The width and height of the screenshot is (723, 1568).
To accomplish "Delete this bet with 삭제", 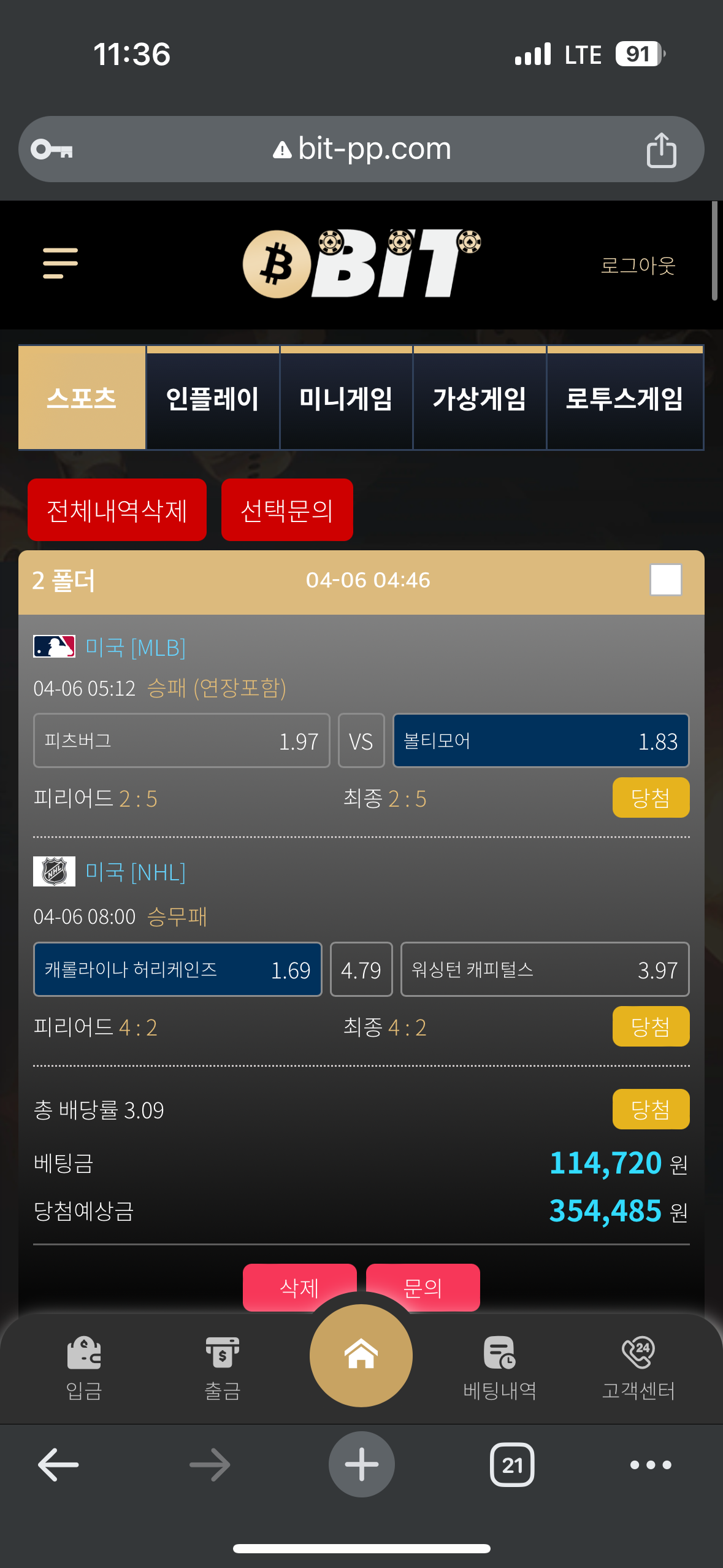I will 299,1286.
